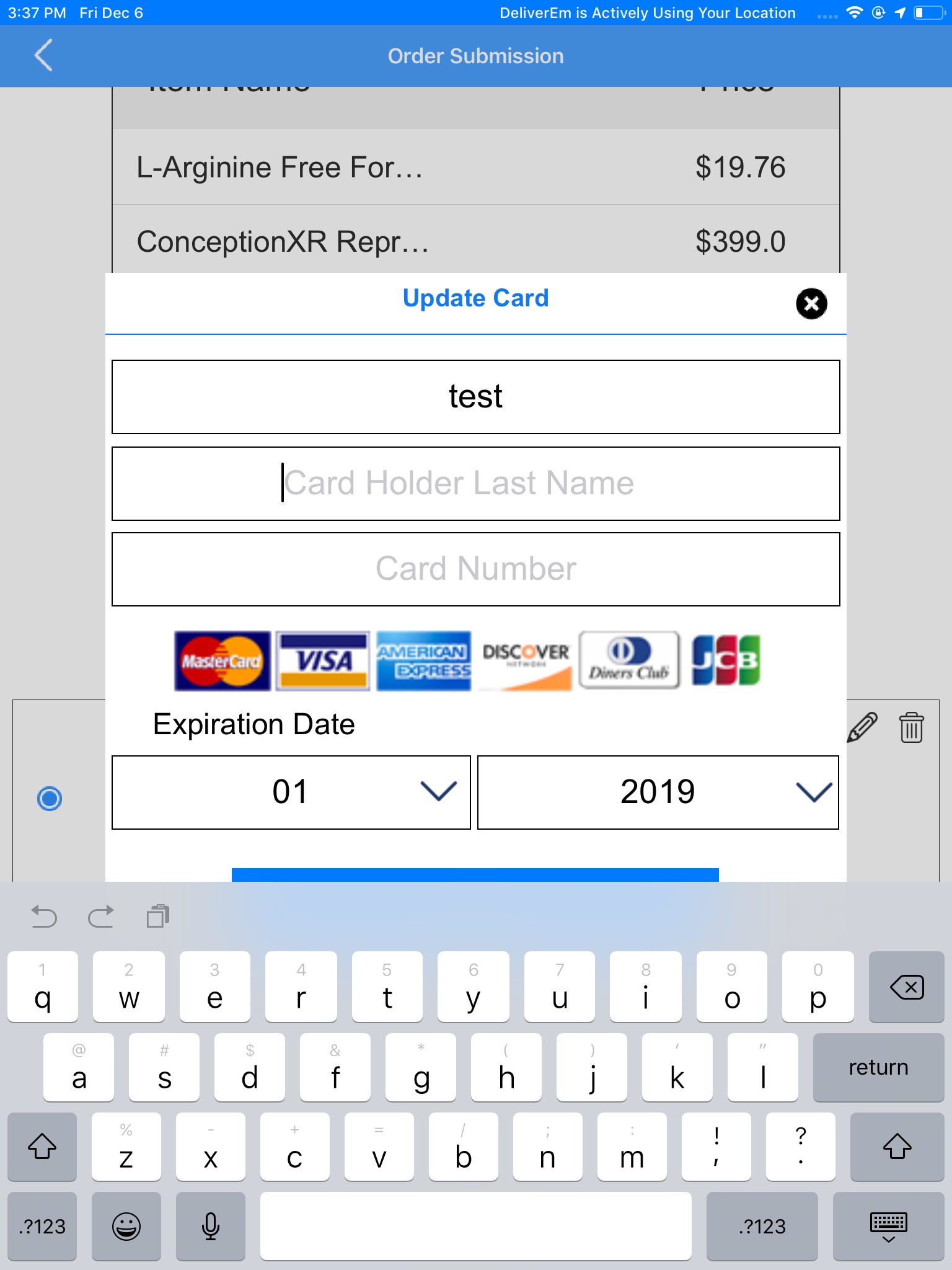Focus the Card Holder Last Name field

[475, 484]
